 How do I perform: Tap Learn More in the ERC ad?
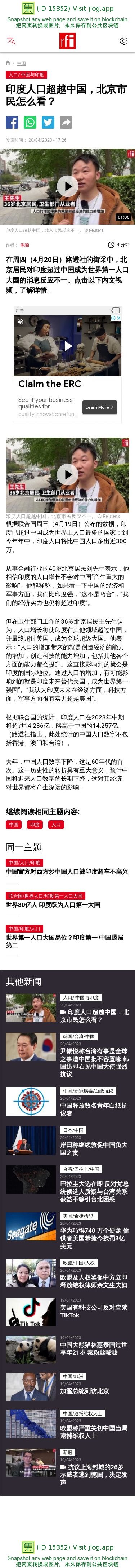(x=100, y=407)
